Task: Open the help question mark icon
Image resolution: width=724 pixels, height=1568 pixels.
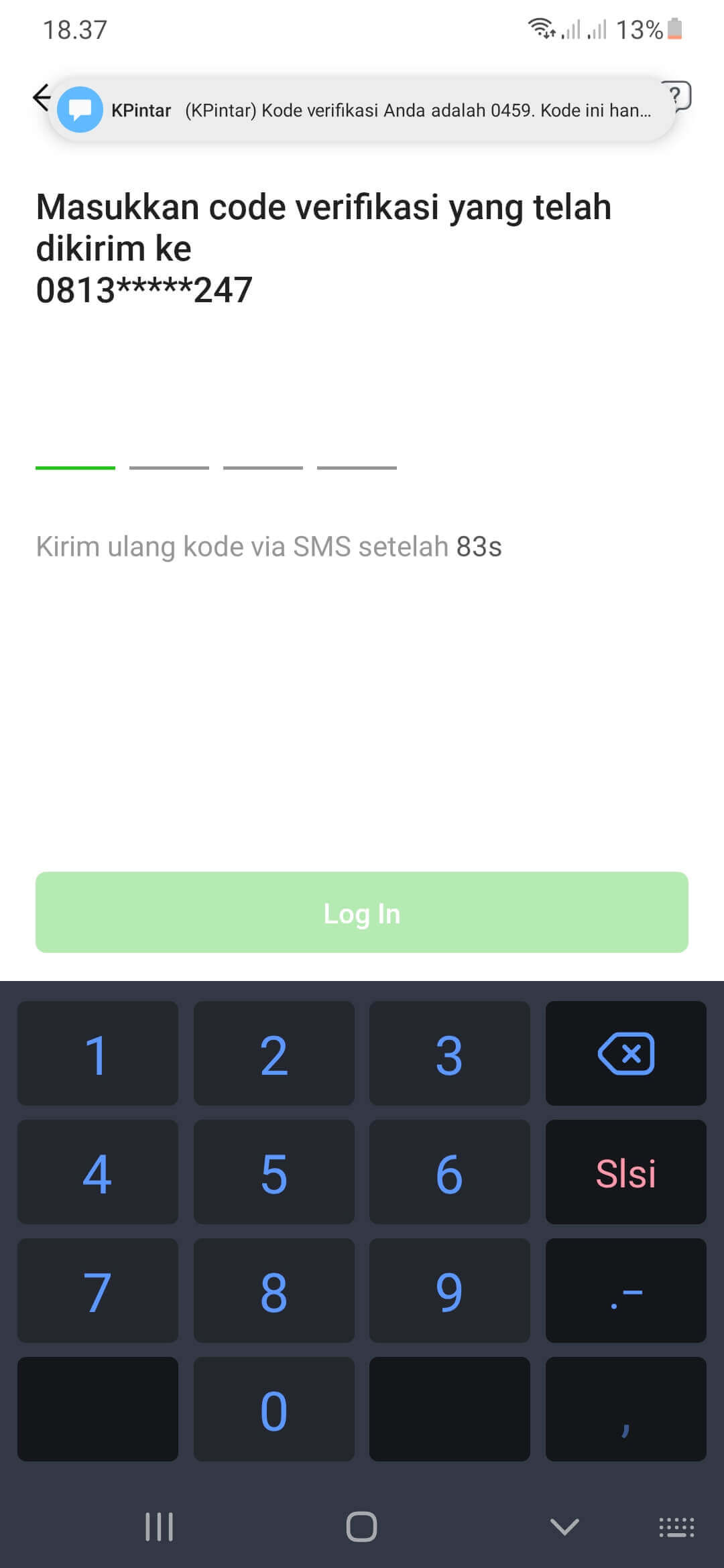Action: pyautogui.click(x=677, y=96)
